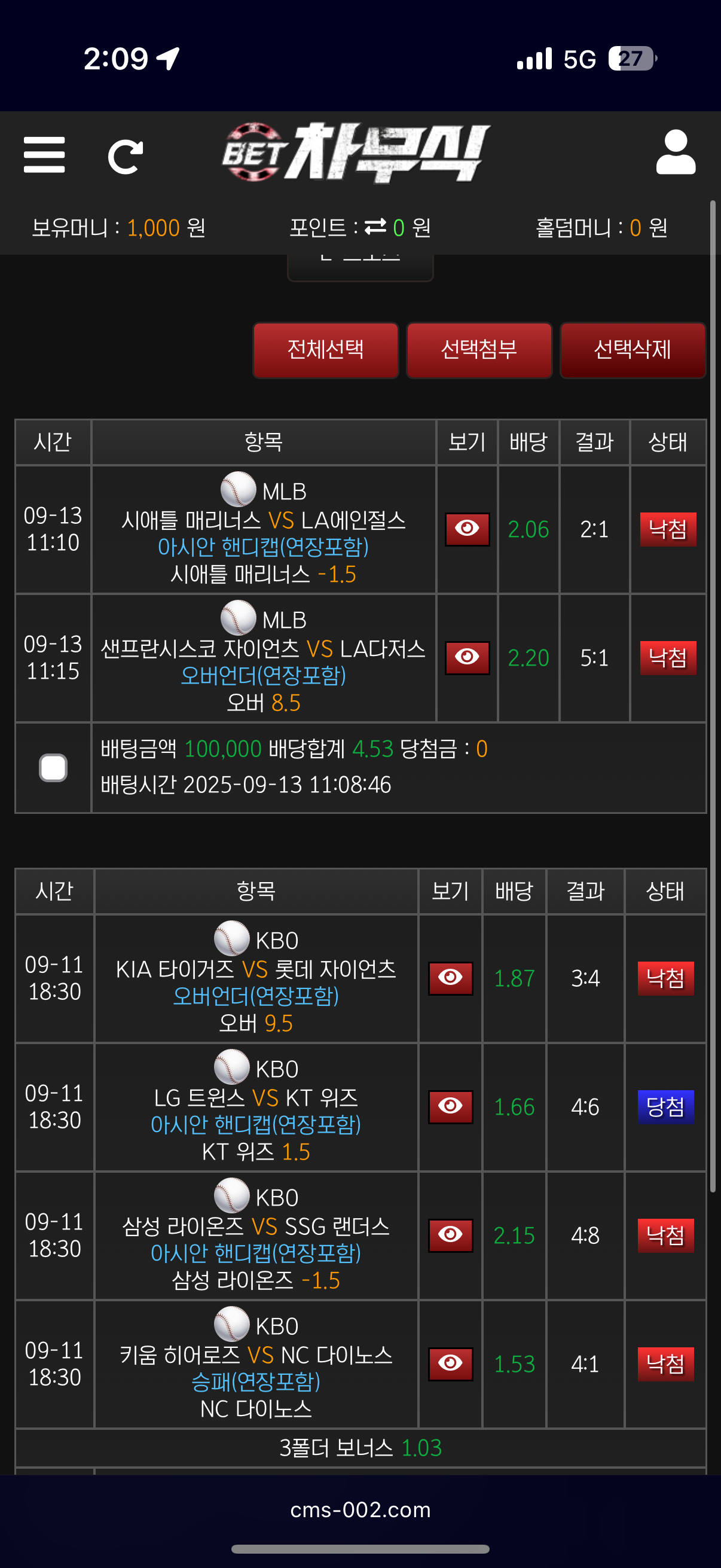The image size is (721, 1568).
Task: Tap the 선택첨부 button
Action: pyautogui.click(x=479, y=350)
